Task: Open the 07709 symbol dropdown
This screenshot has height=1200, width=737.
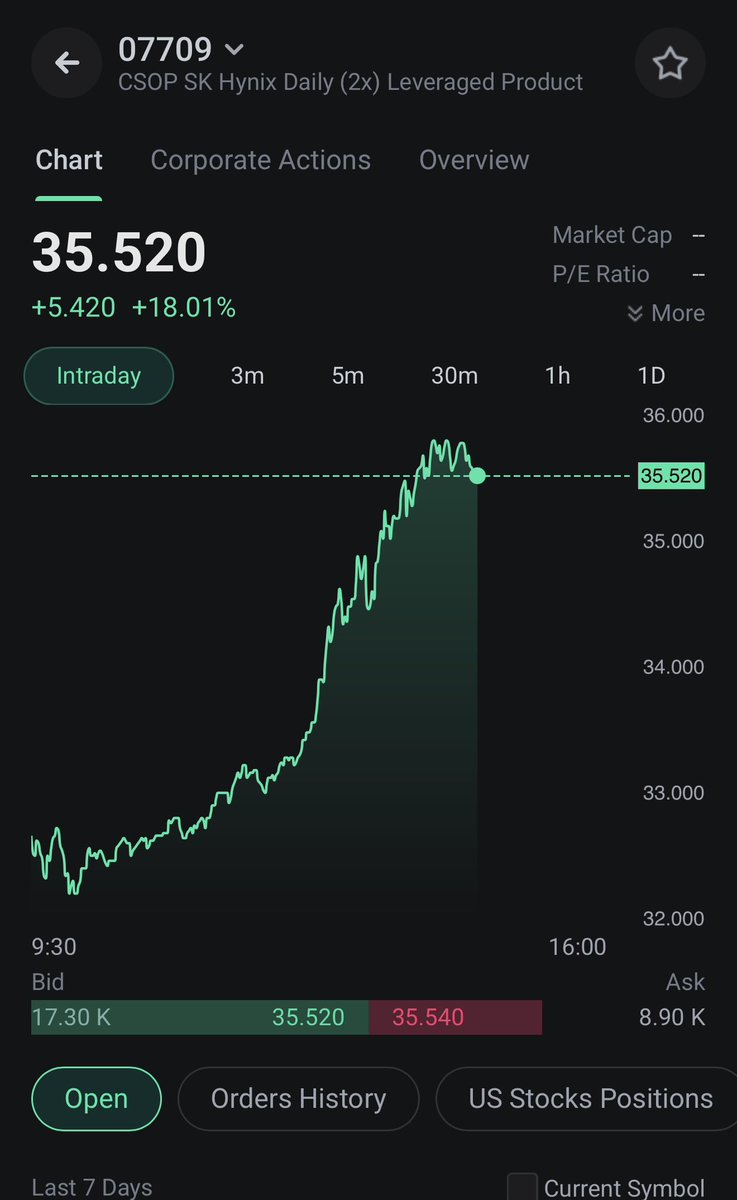Action: click(235, 49)
